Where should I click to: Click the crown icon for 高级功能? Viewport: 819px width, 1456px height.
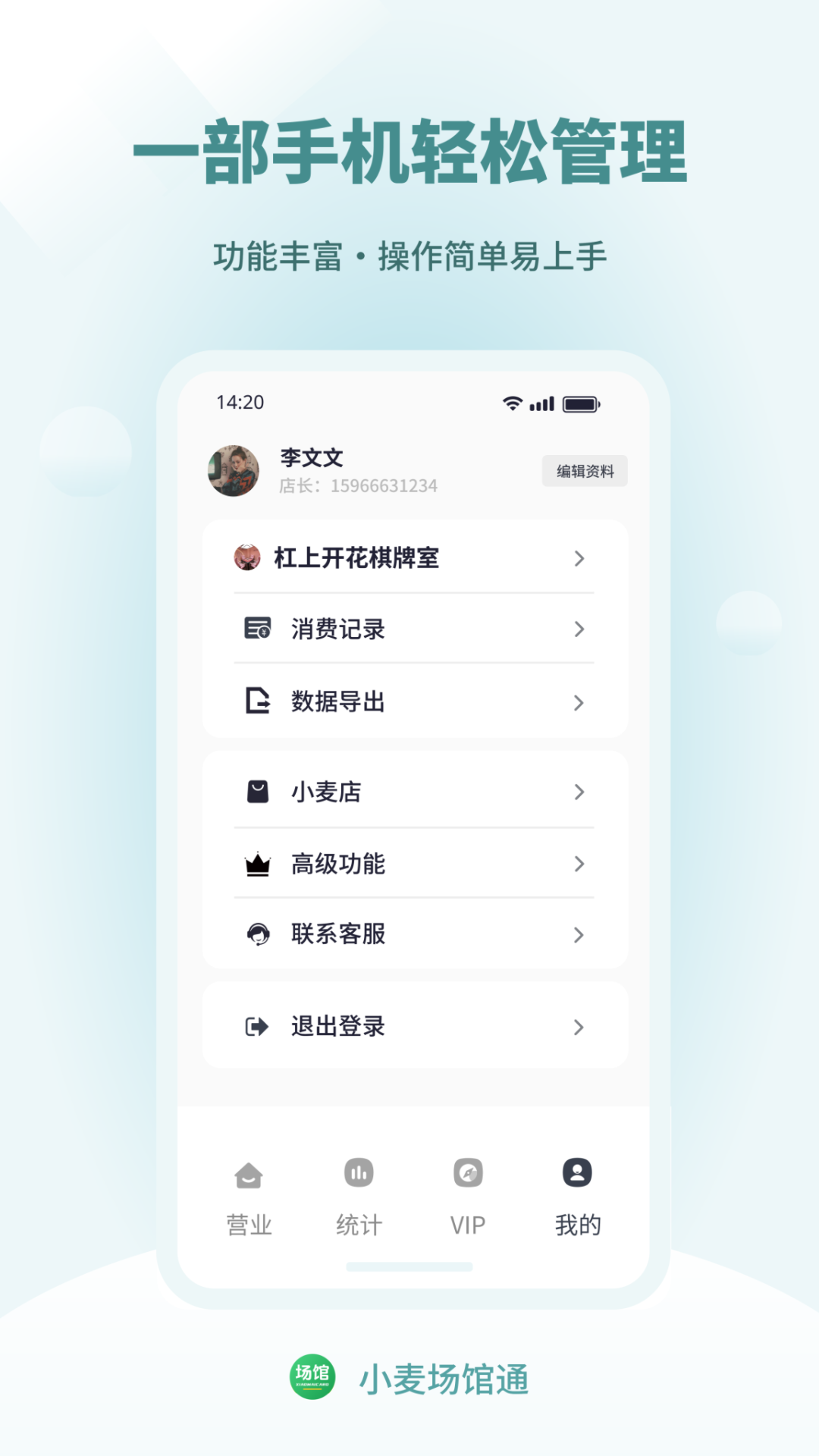click(257, 864)
